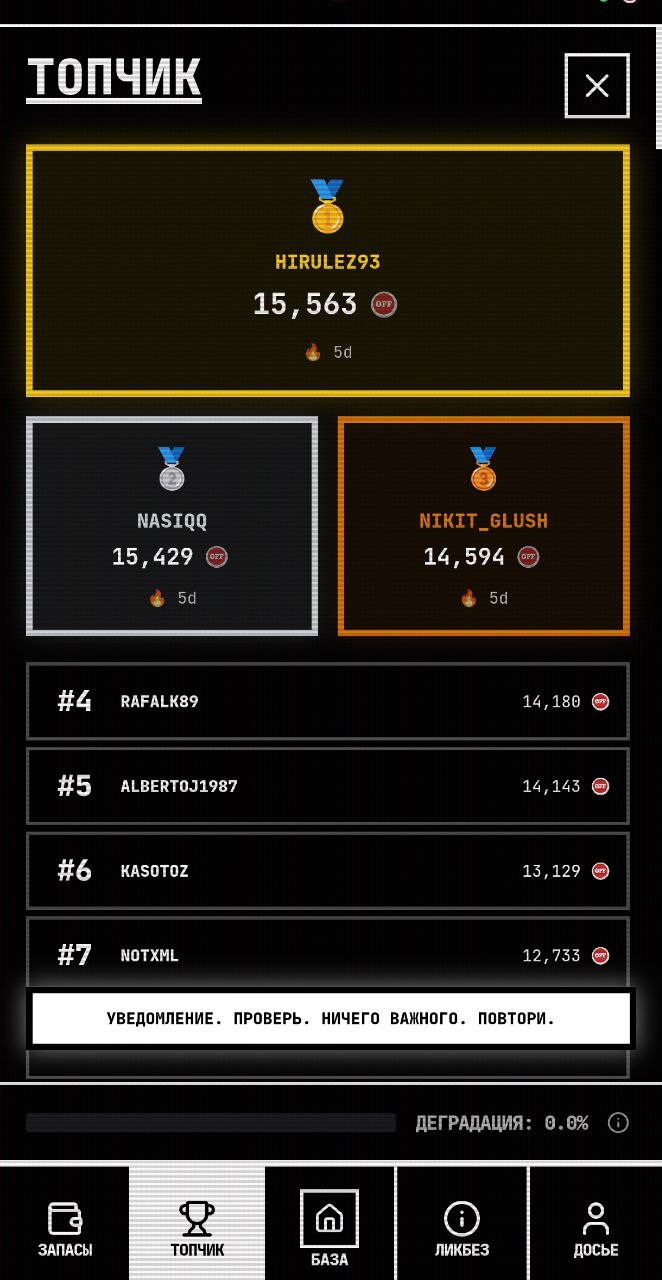
Task: Dismiss the Уведомление notification banner
Action: [x=330, y=1019]
